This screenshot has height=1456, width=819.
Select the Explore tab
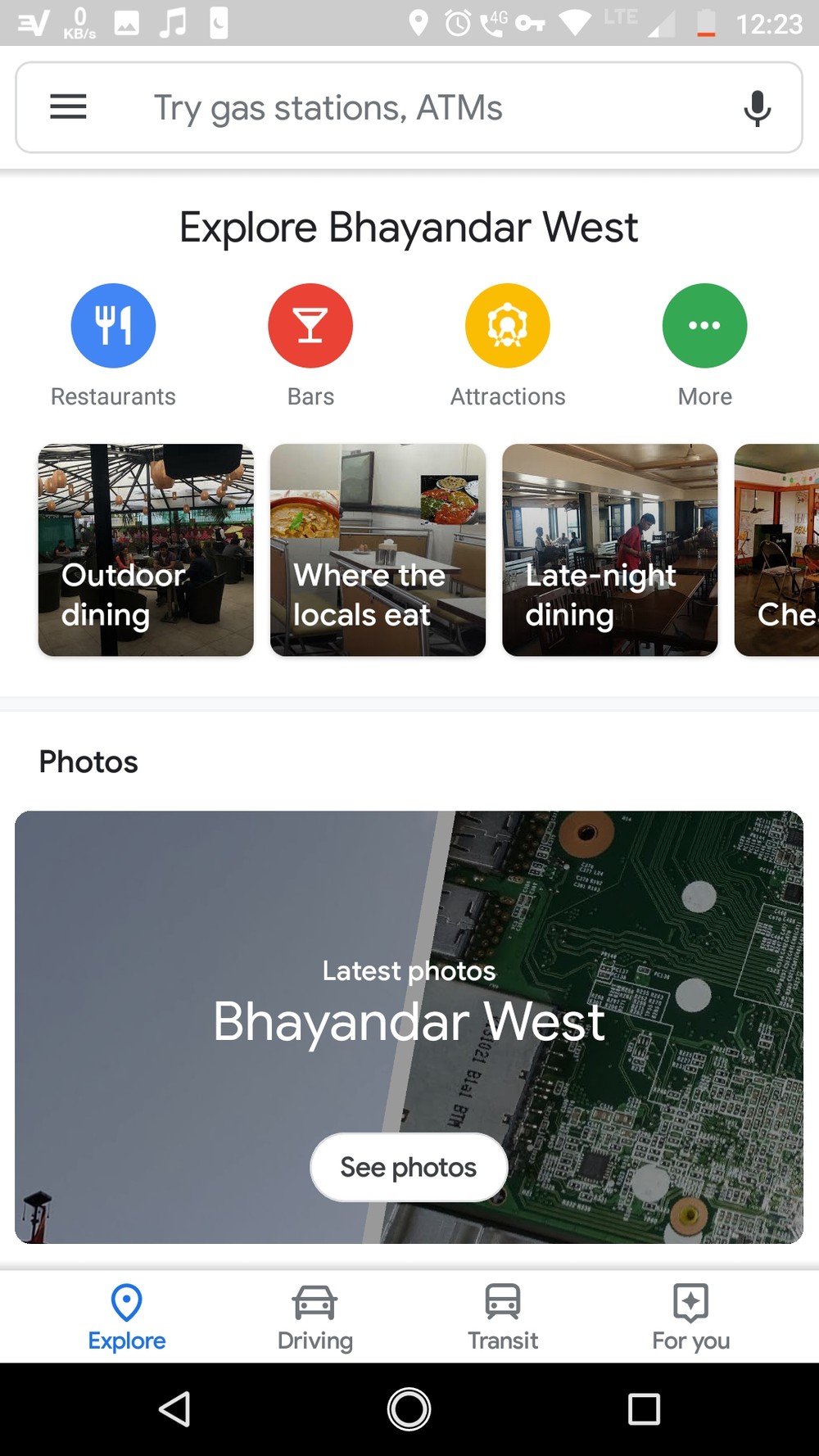(x=127, y=1317)
